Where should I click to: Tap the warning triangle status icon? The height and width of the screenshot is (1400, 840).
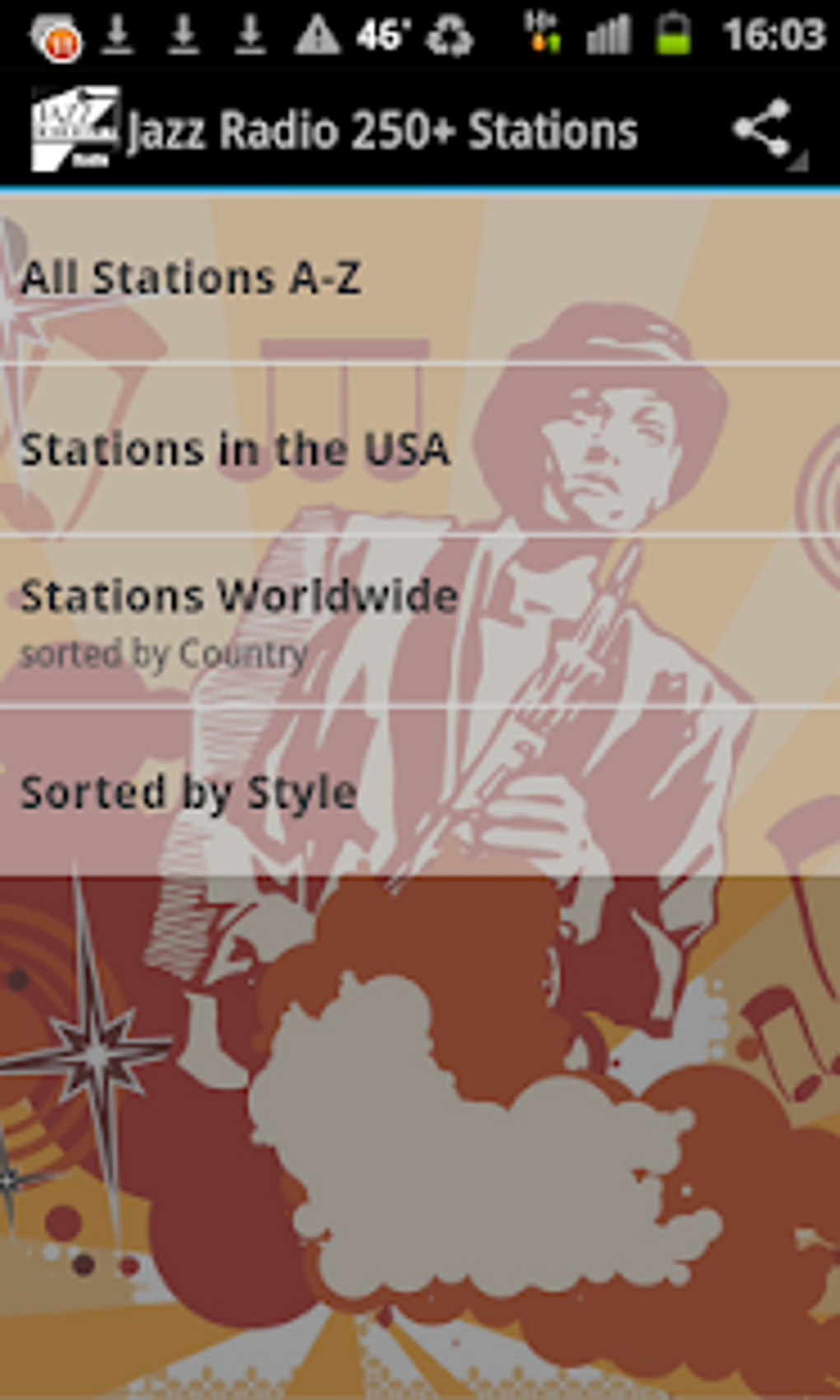pyautogui.click(x=320, y=33)
